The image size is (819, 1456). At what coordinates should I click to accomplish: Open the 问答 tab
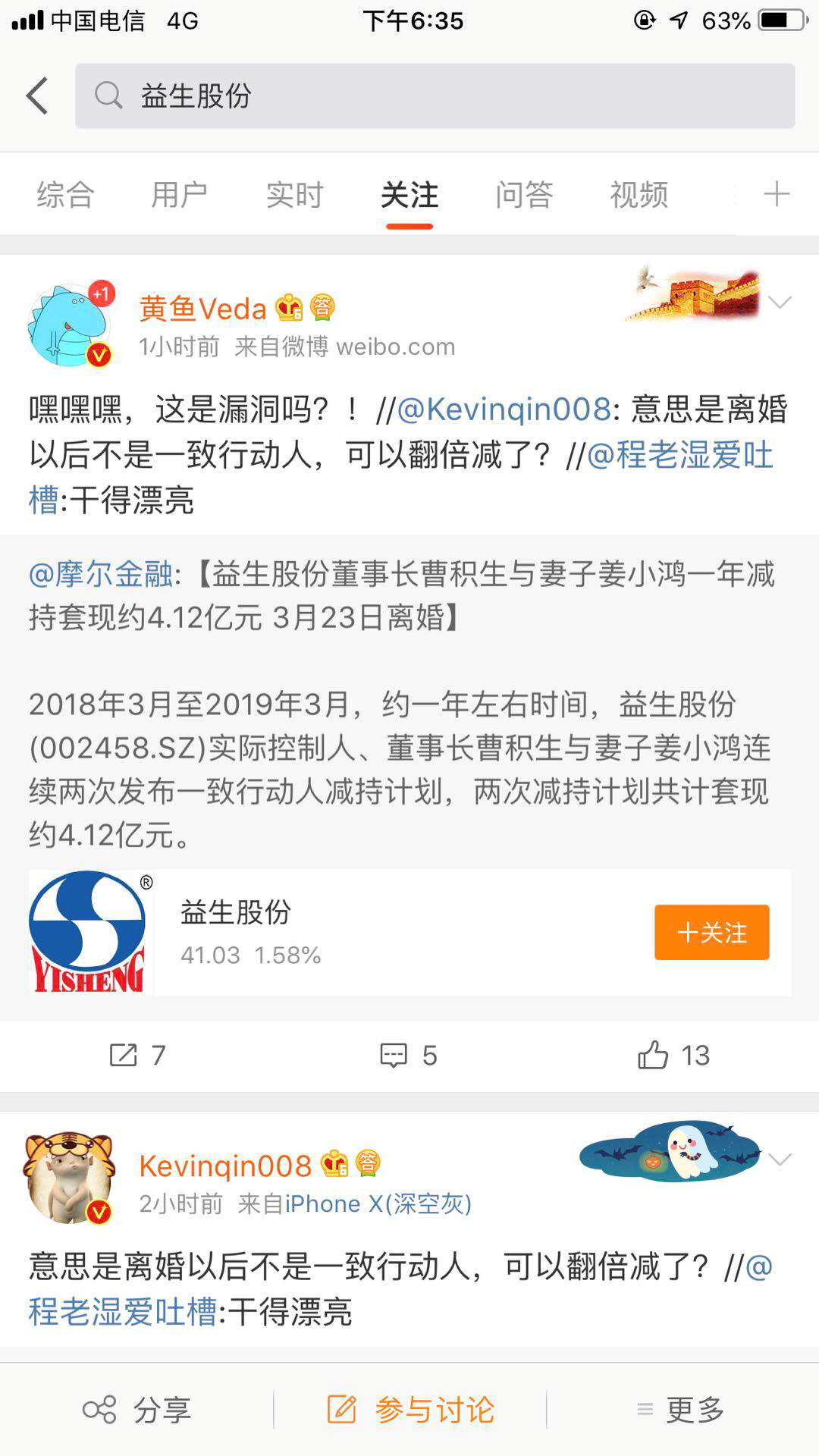[x=524, y=195]
